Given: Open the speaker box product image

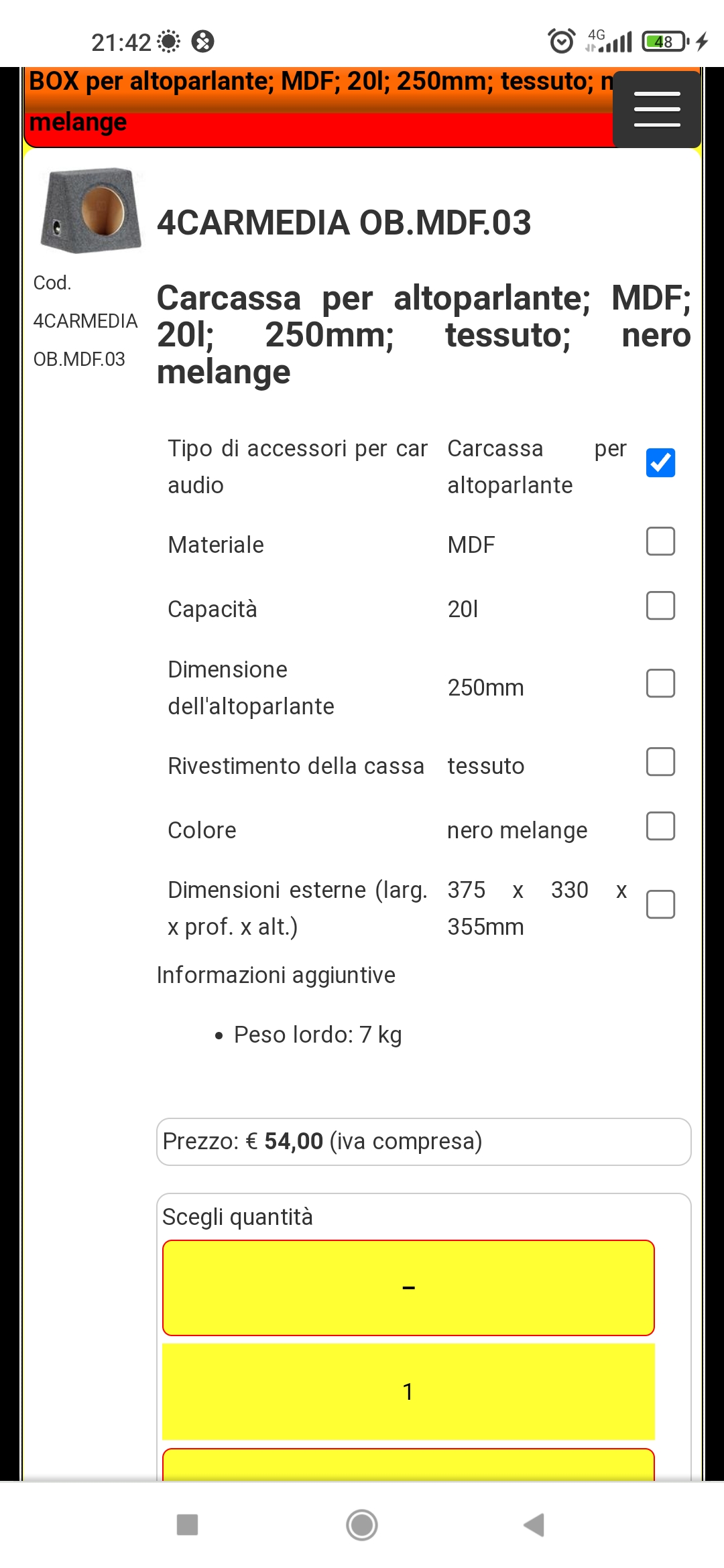Looking at the screenshot, I should coord(91,210).
